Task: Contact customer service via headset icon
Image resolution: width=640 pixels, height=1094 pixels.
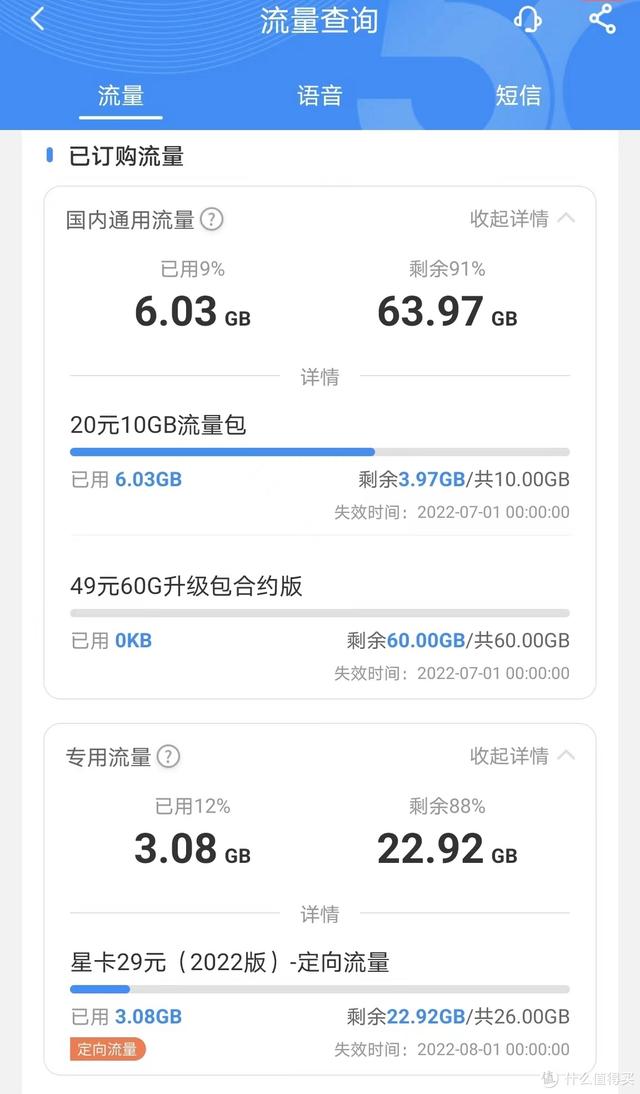Action: coord(527,20)
